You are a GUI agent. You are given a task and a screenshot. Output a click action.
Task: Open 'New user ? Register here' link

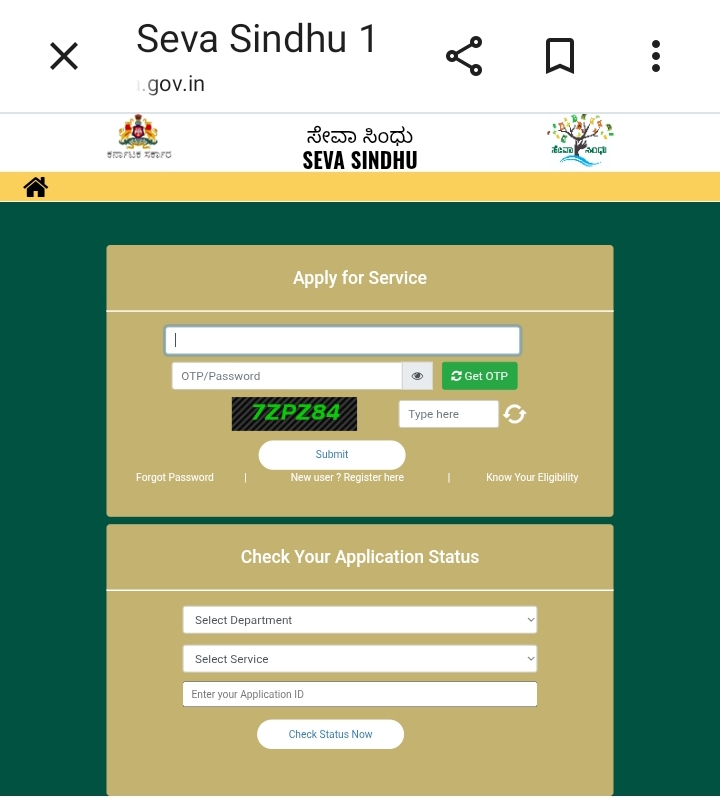point(347,478)
